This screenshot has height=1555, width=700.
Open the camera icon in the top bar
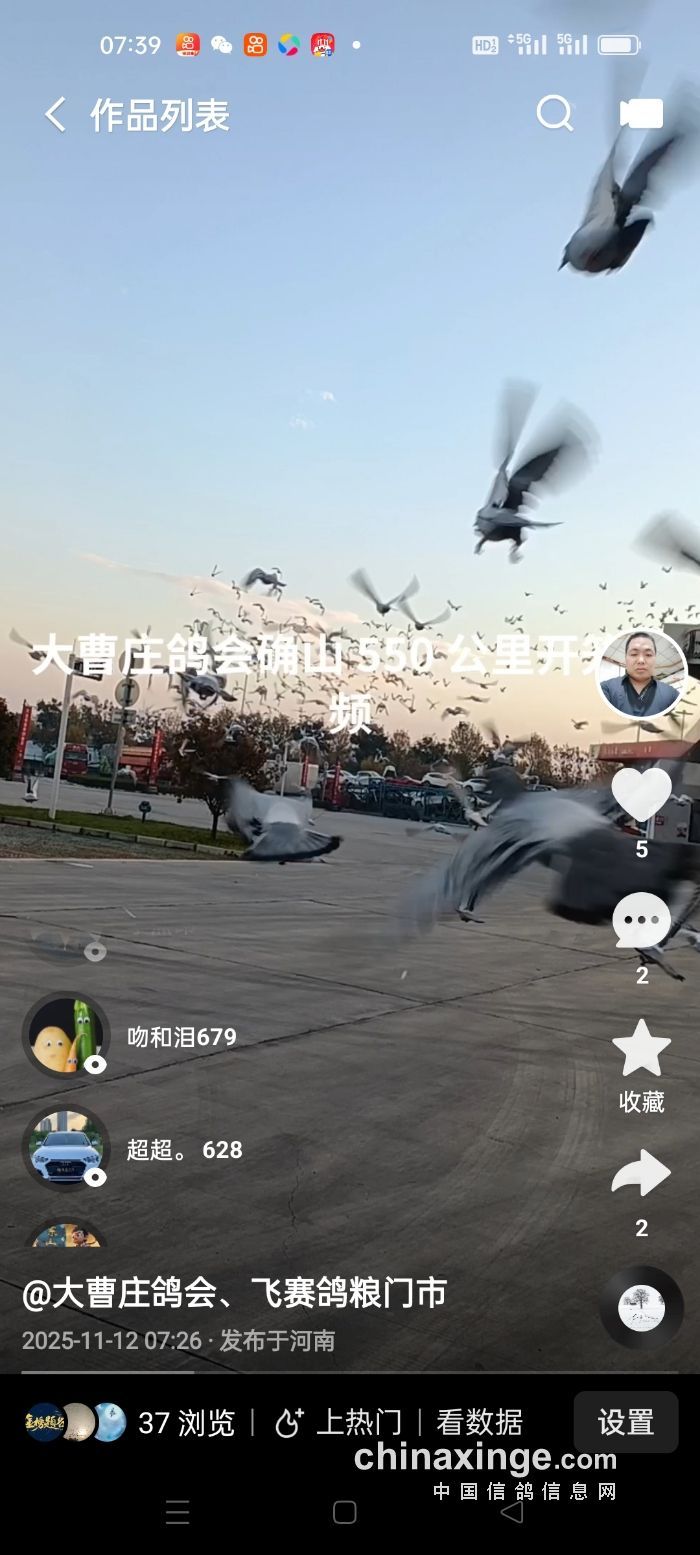641,114
